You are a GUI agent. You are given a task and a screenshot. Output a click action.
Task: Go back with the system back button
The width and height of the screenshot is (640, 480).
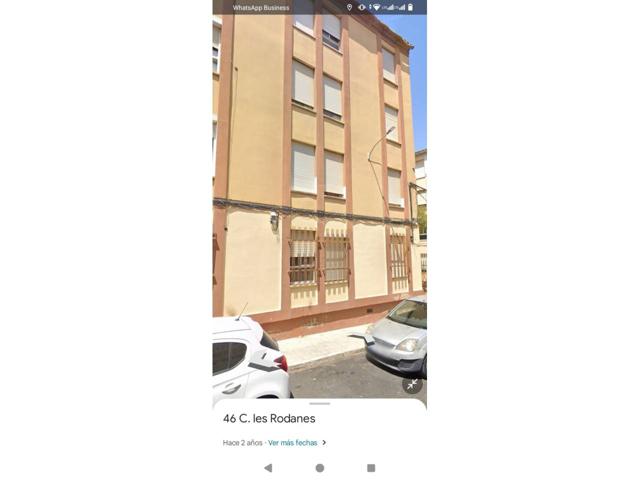pos(268,467)
